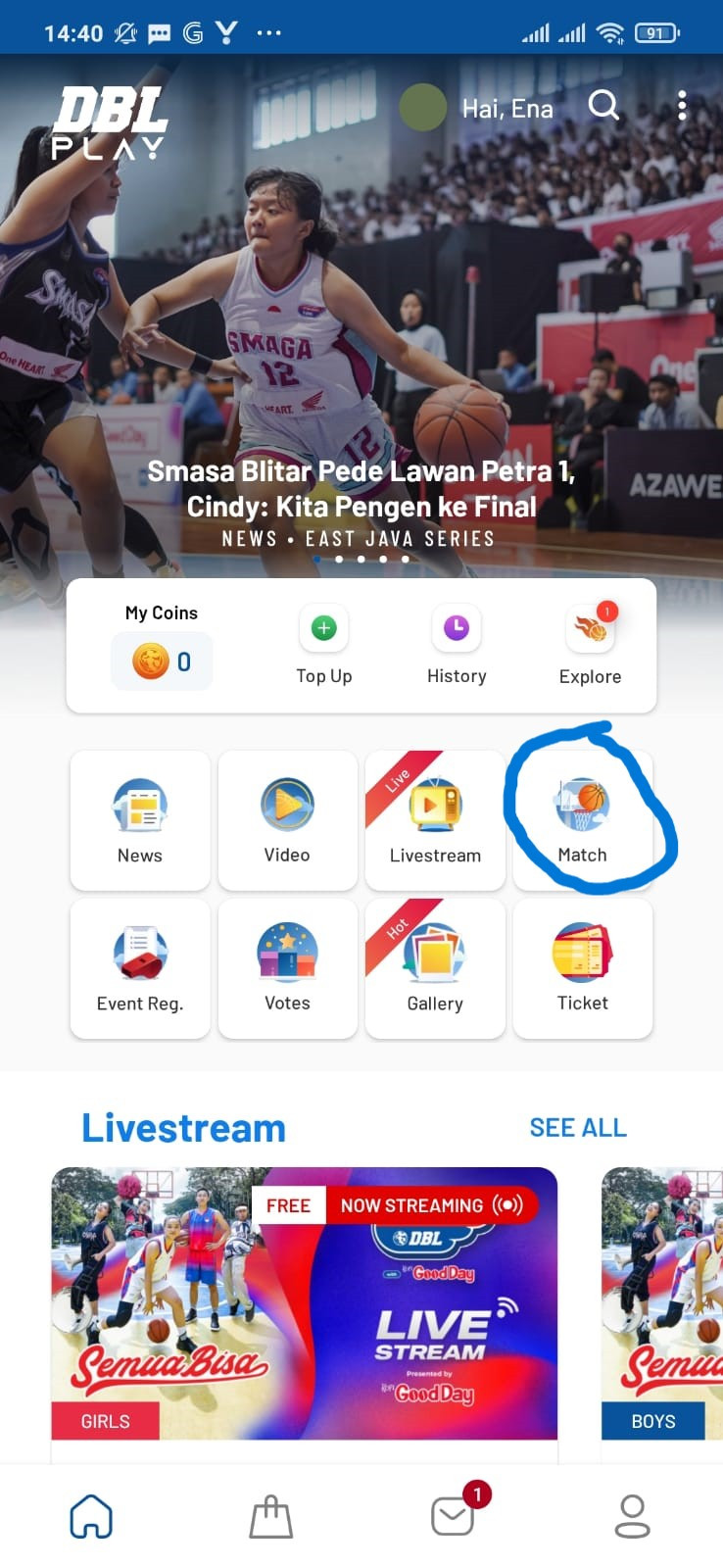The image size is (723, 1568).
Task: Open the News tile
Action: pos(140,820)
